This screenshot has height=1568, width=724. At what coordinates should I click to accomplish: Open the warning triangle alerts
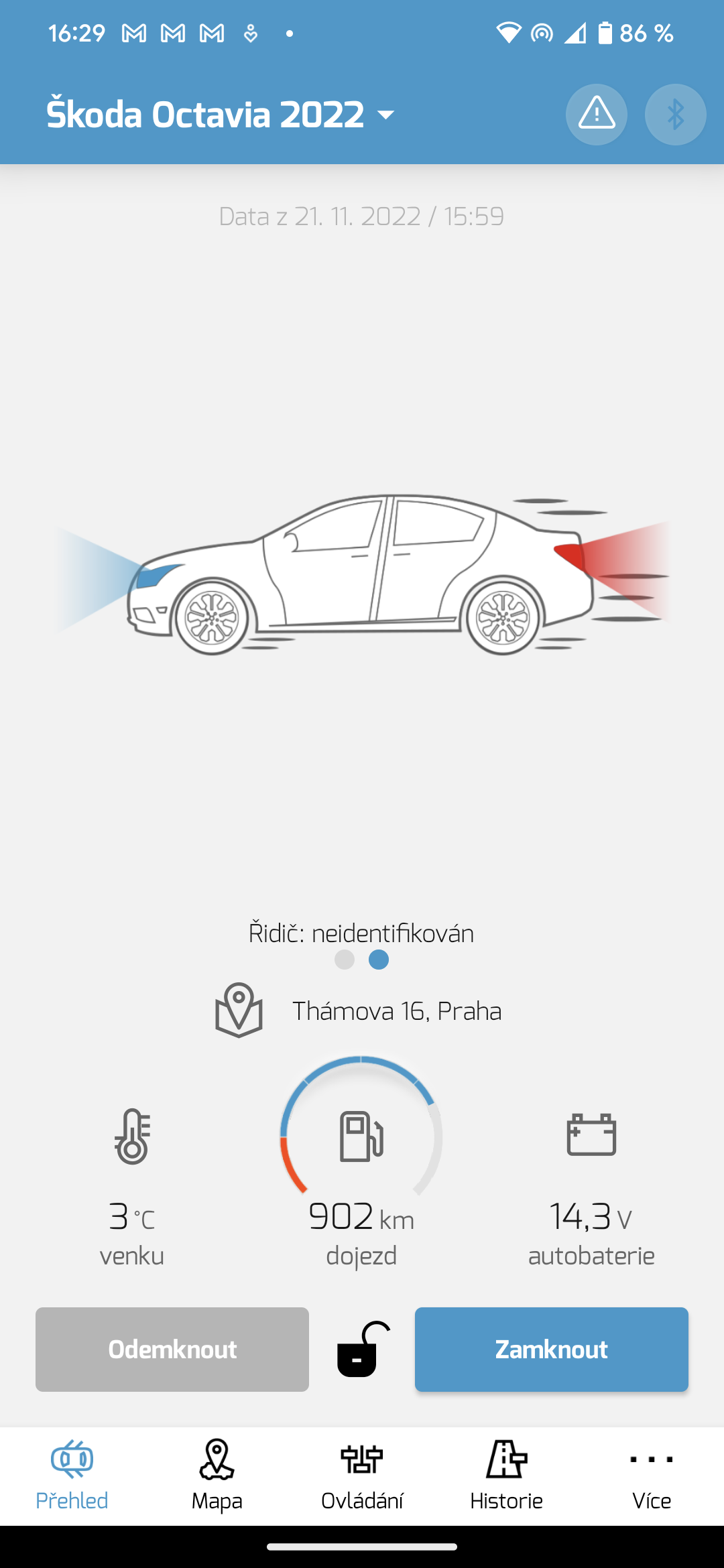pos(596,115)
